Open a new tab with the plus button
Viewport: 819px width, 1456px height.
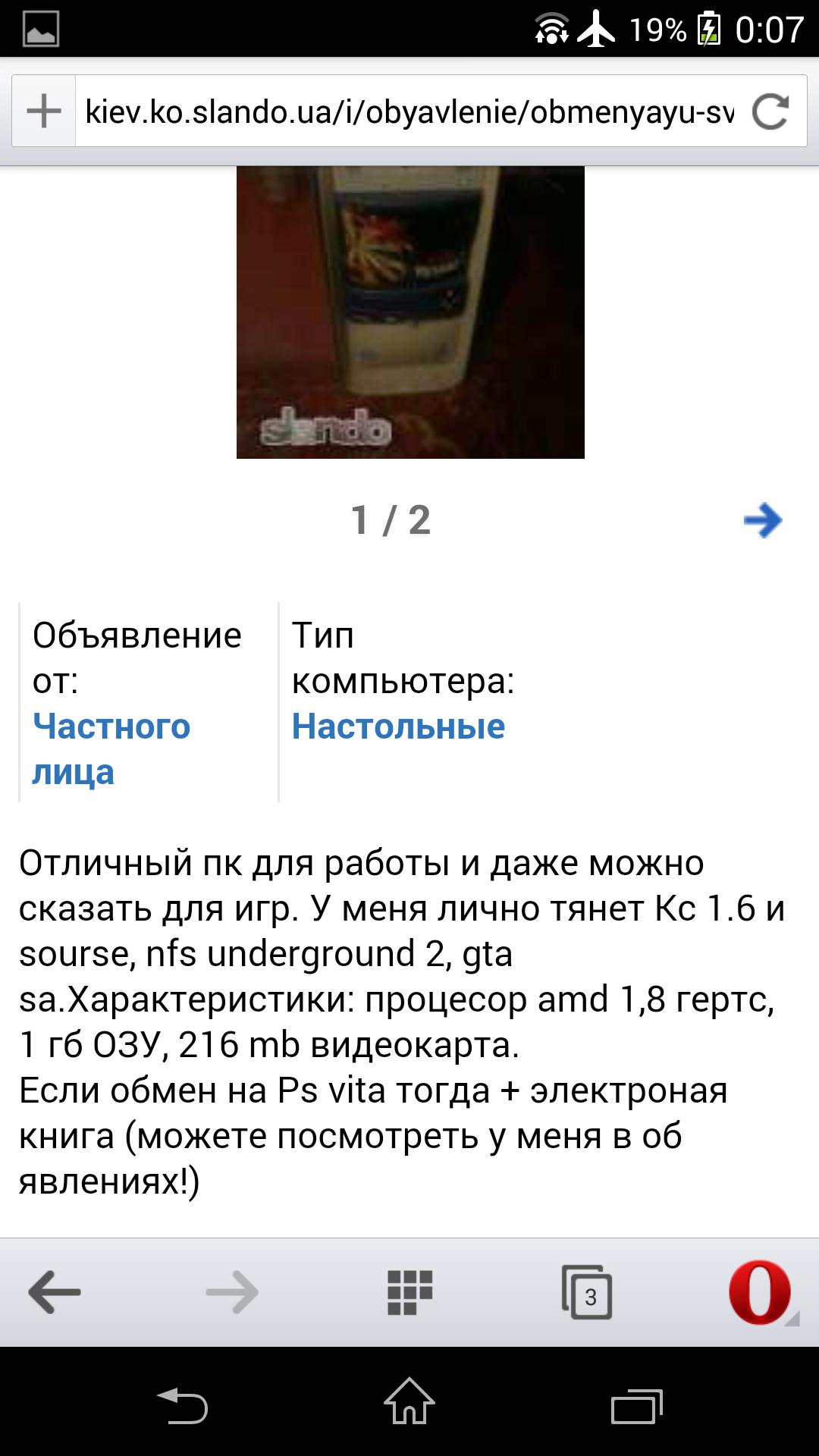[x=44, y=111]
